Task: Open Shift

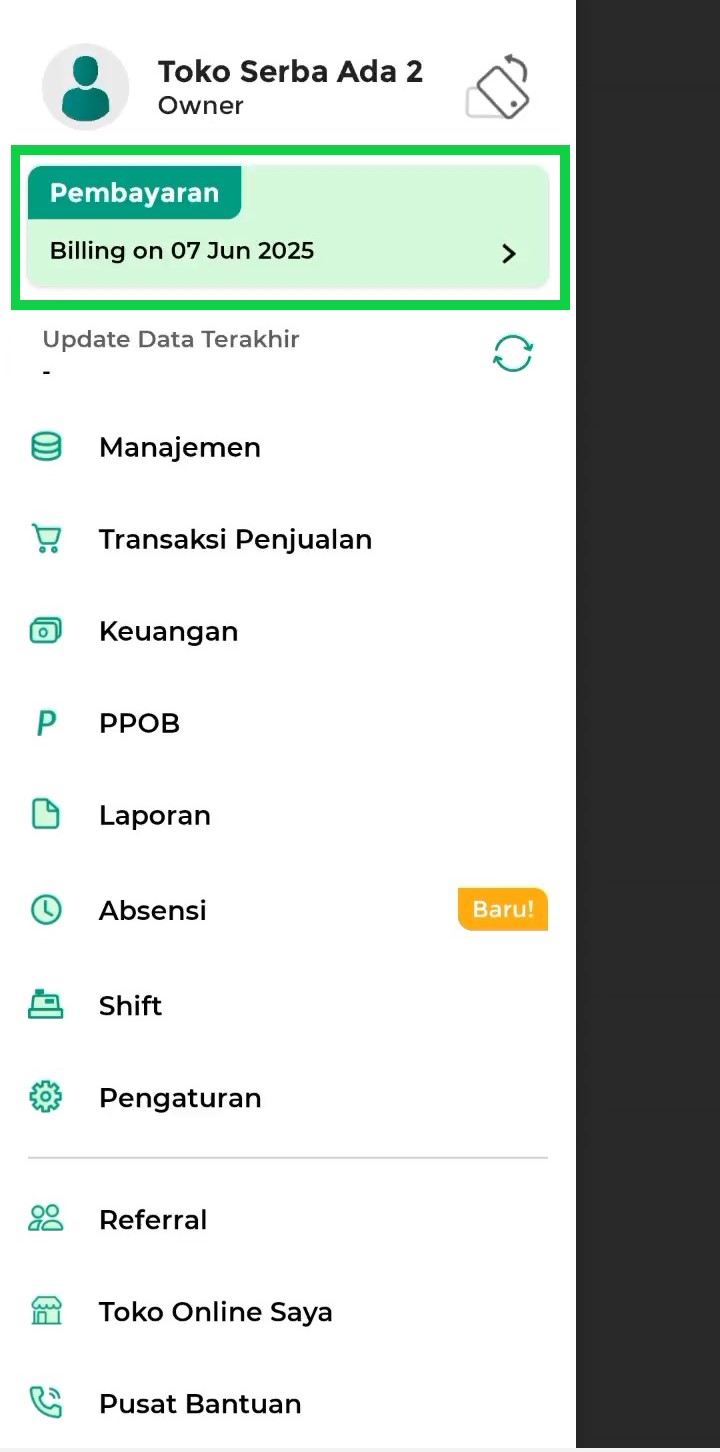Action: click(x=288, y=1005)
